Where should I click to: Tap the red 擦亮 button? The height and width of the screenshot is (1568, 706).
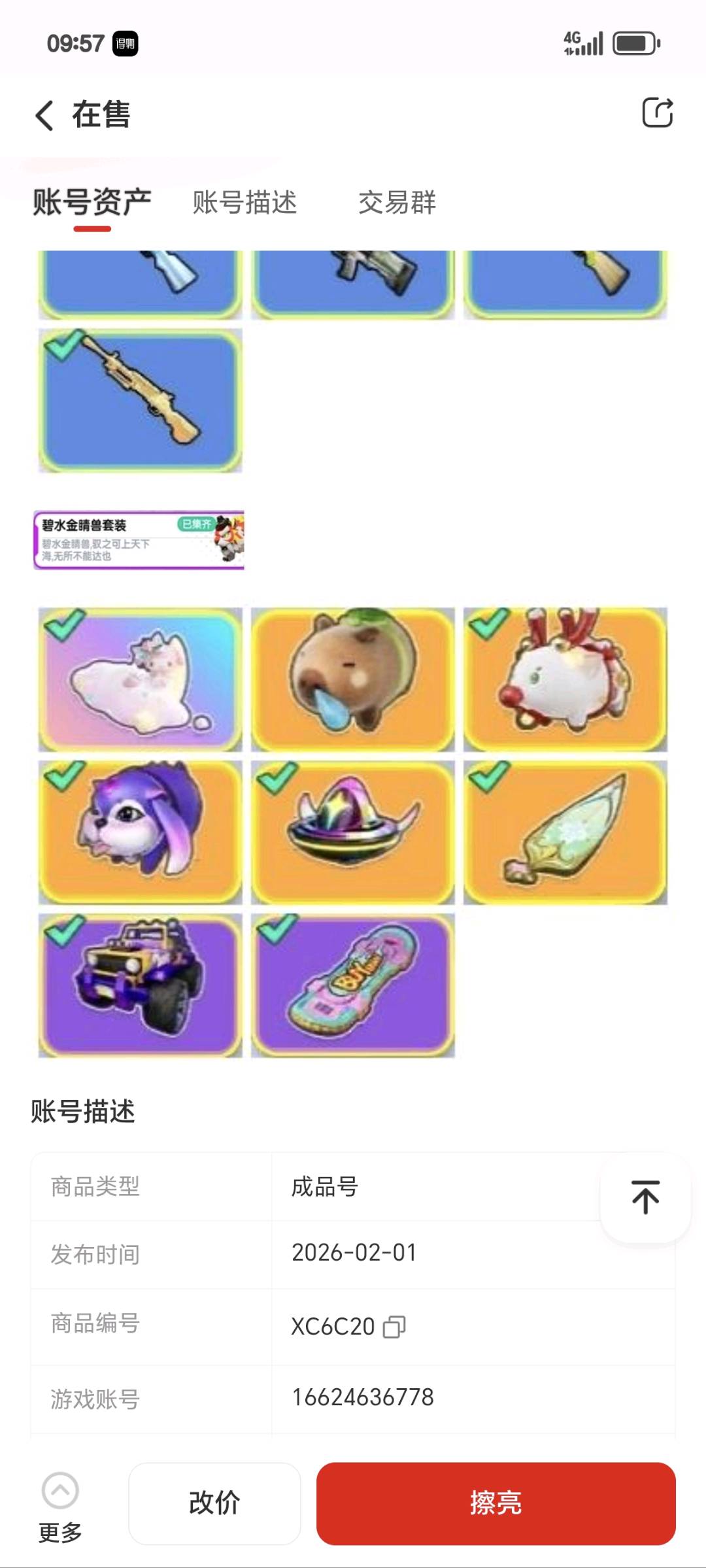pyautogui.click(x=496, y=1503)
